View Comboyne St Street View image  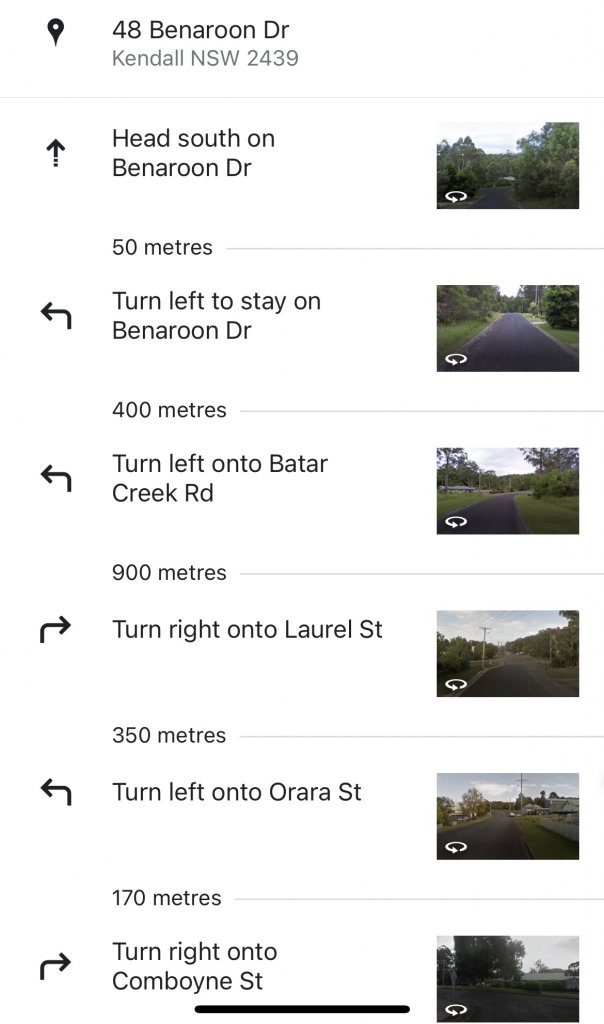tap(507, 975)
